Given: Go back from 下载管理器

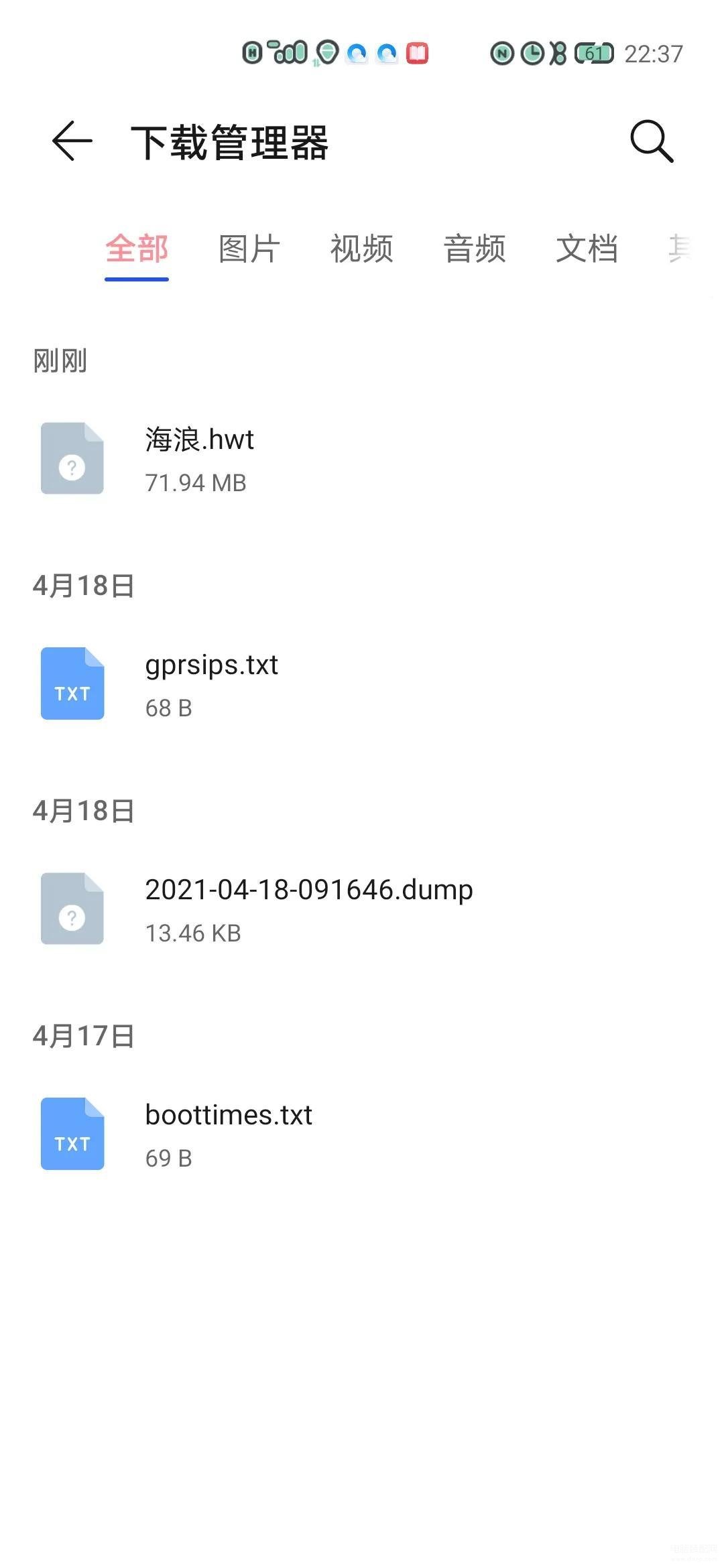Looking at the screenshot, I should point(72,141).
